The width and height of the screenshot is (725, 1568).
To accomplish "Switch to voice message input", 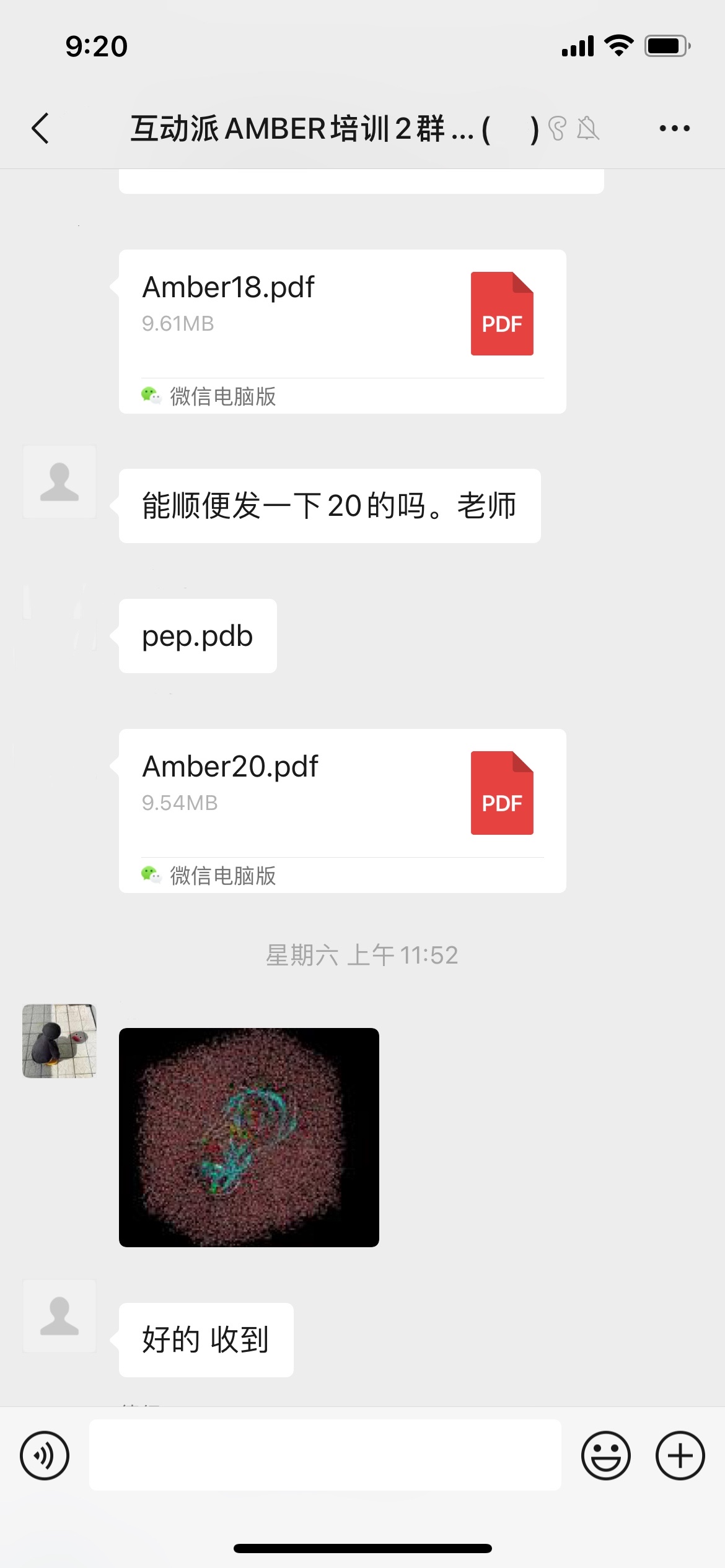I will (45, 1455).
